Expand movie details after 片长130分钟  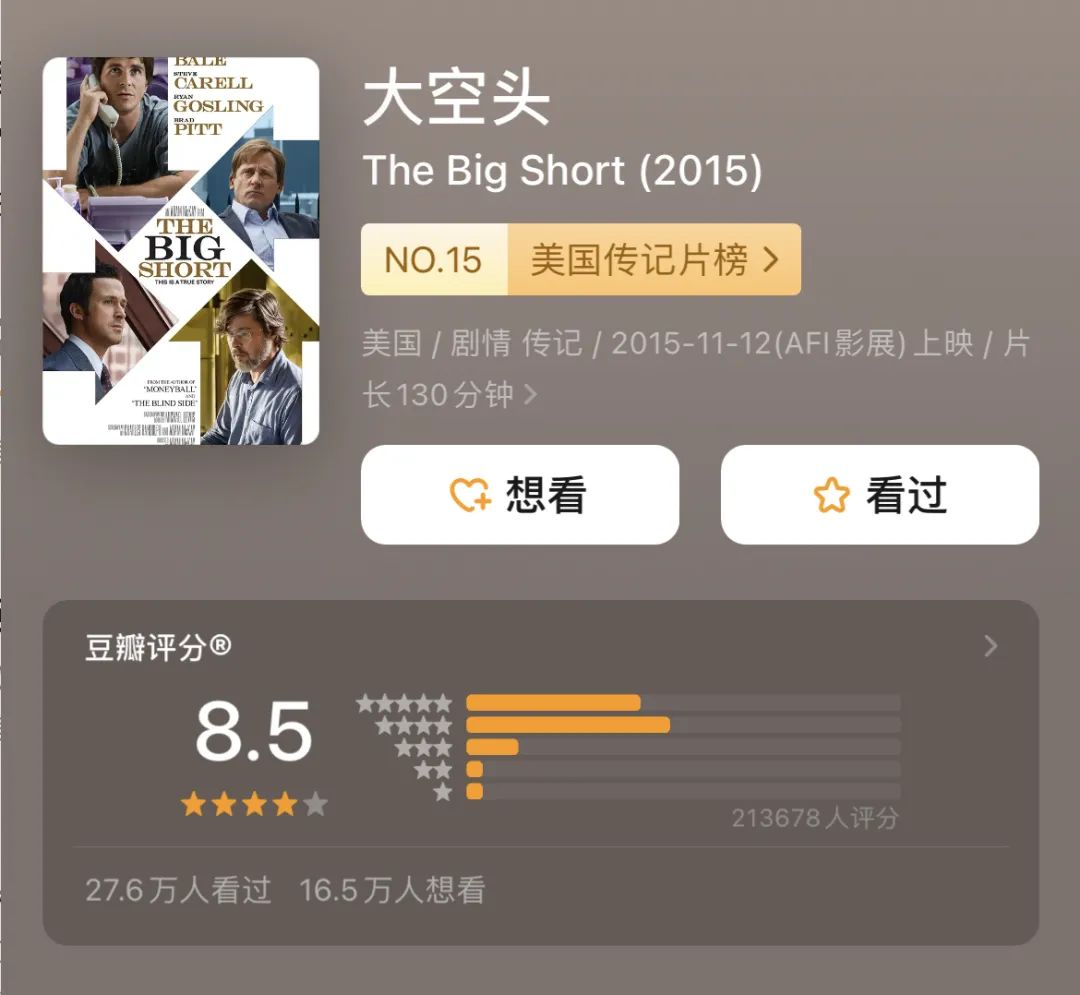(x=531, y=396)
